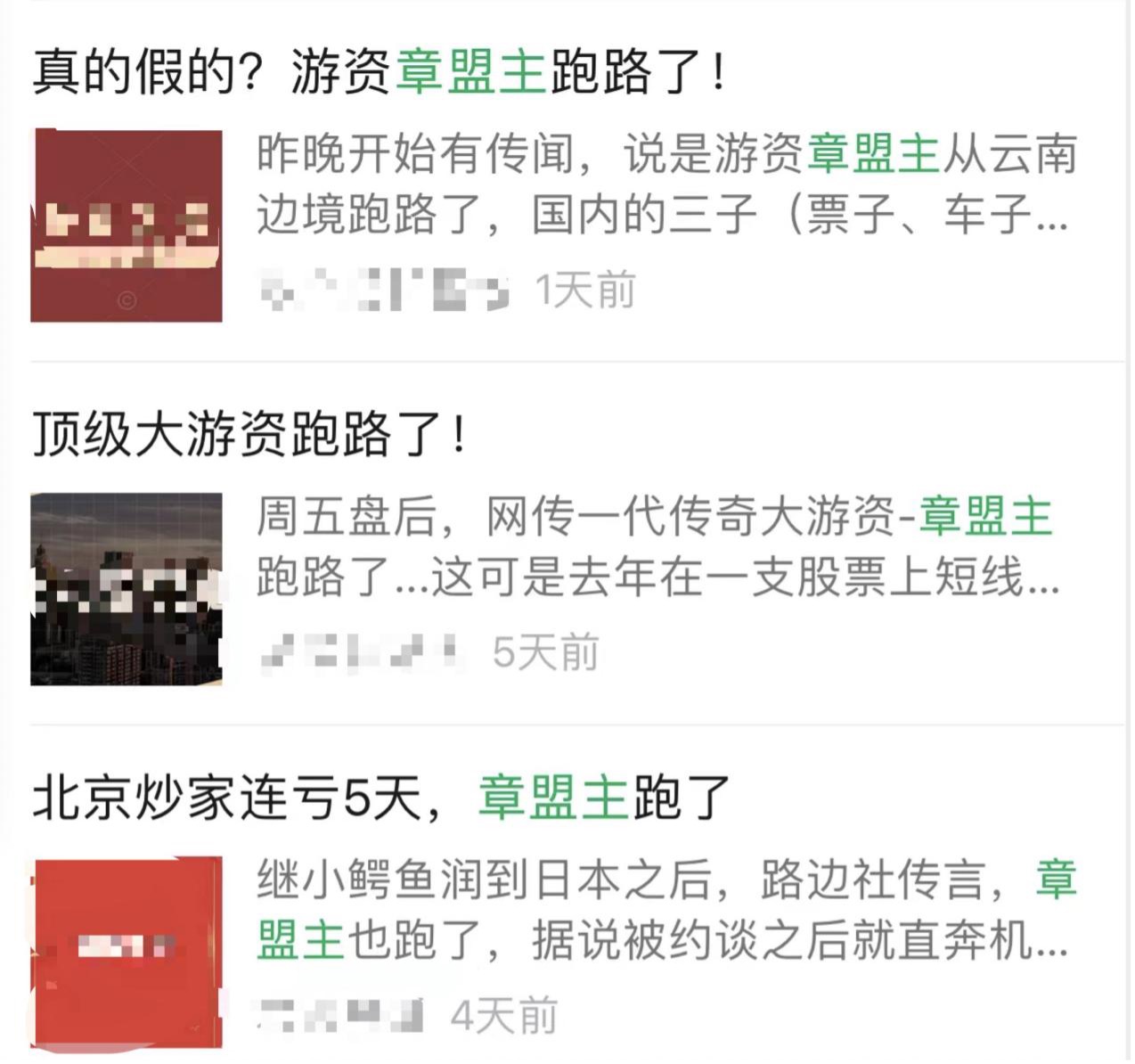View the article "北京炒家连亏5天，章盟主跑了"

(x=381, y=798)
